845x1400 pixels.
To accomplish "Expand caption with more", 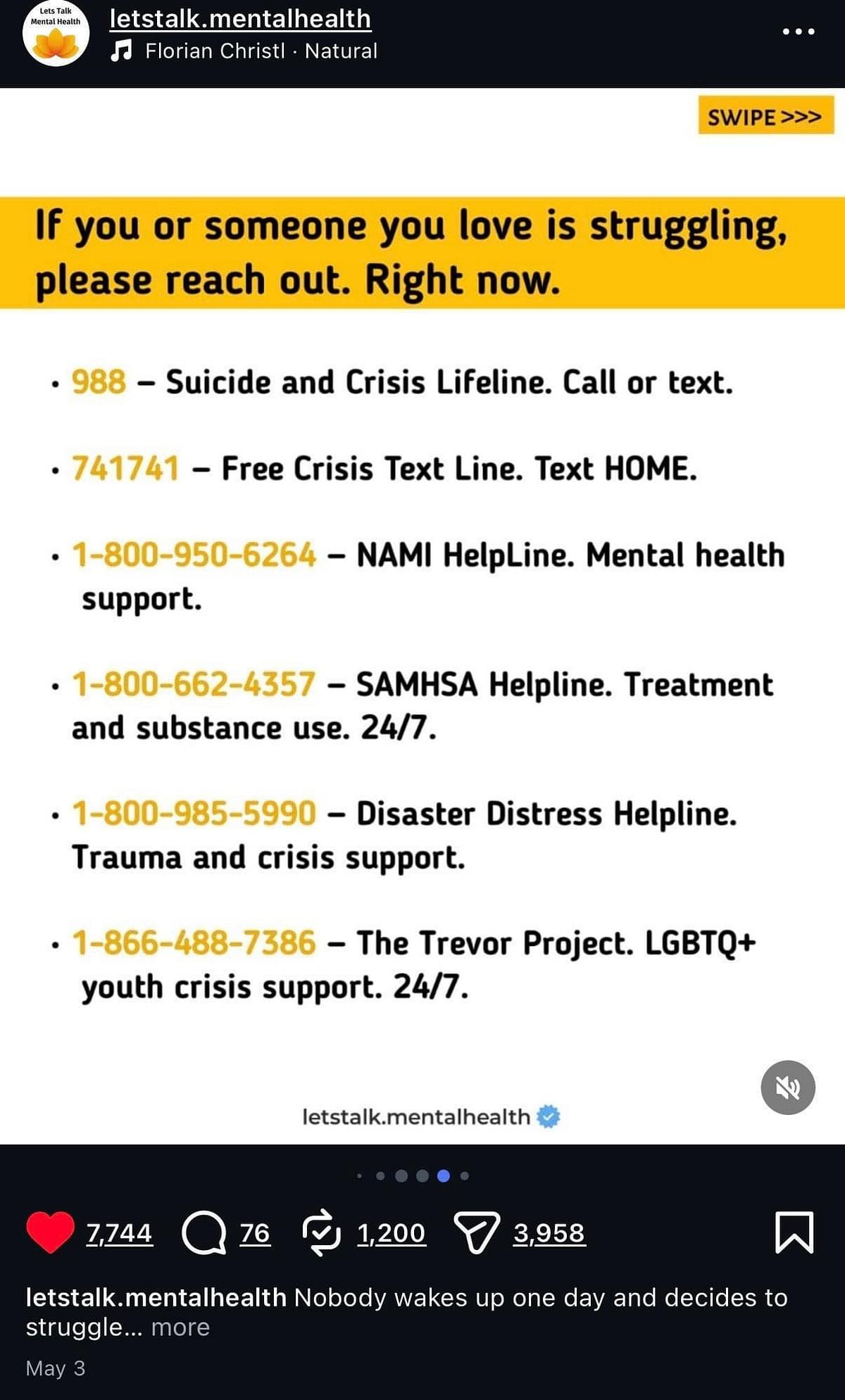I will 180,1327.
